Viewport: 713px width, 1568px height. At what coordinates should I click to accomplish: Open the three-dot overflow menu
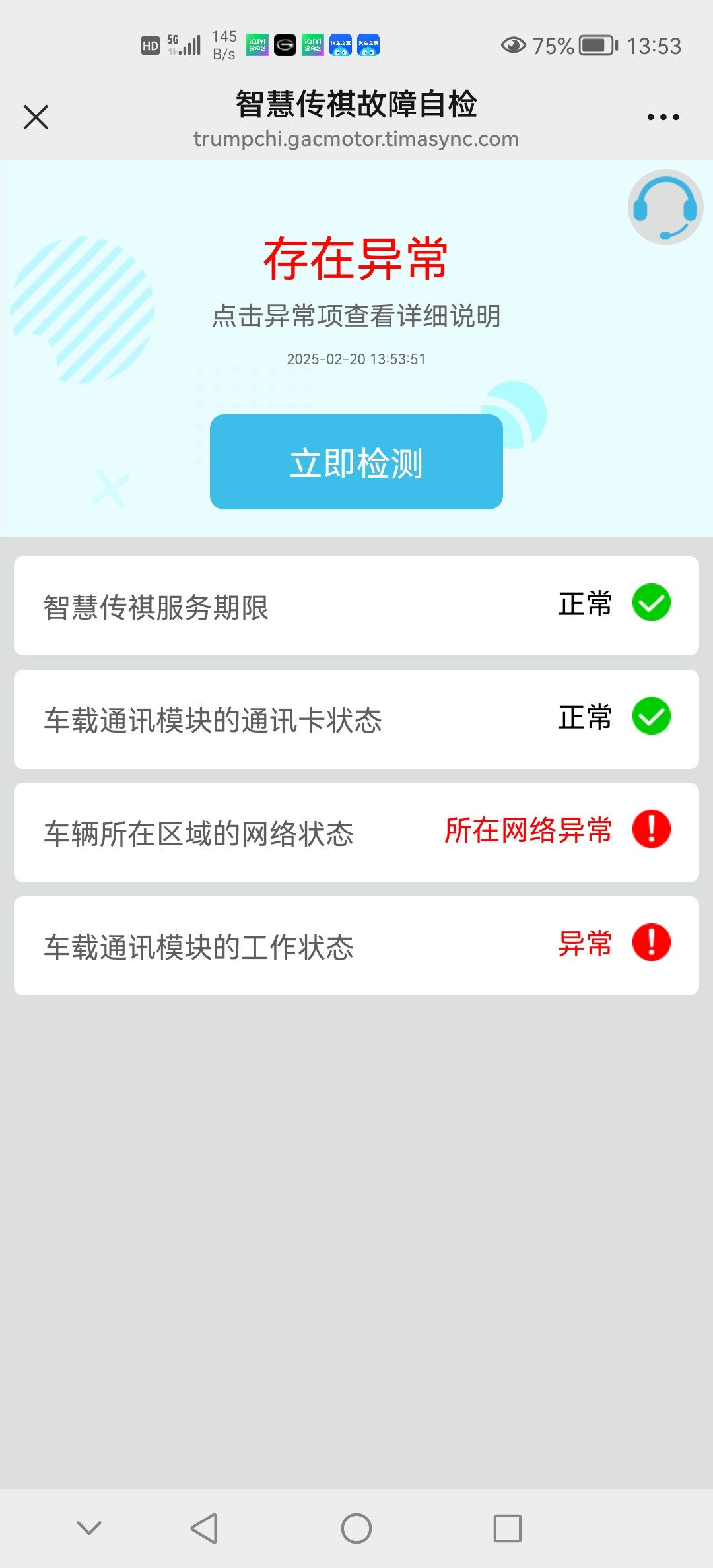(x=663, y=117)
